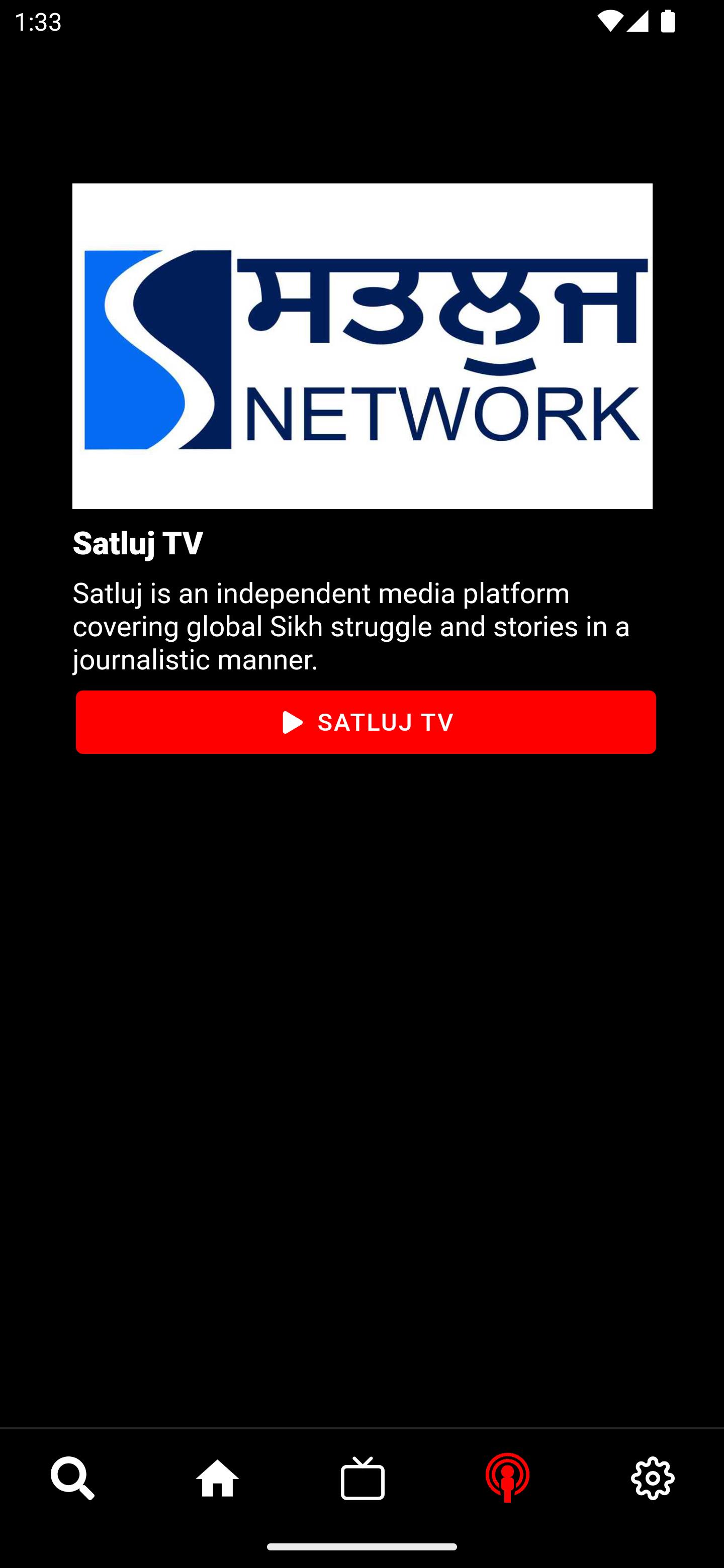Play the Satluj TV live stream
This screenshot has width=724, height=1568.
[x=366, y=722]
